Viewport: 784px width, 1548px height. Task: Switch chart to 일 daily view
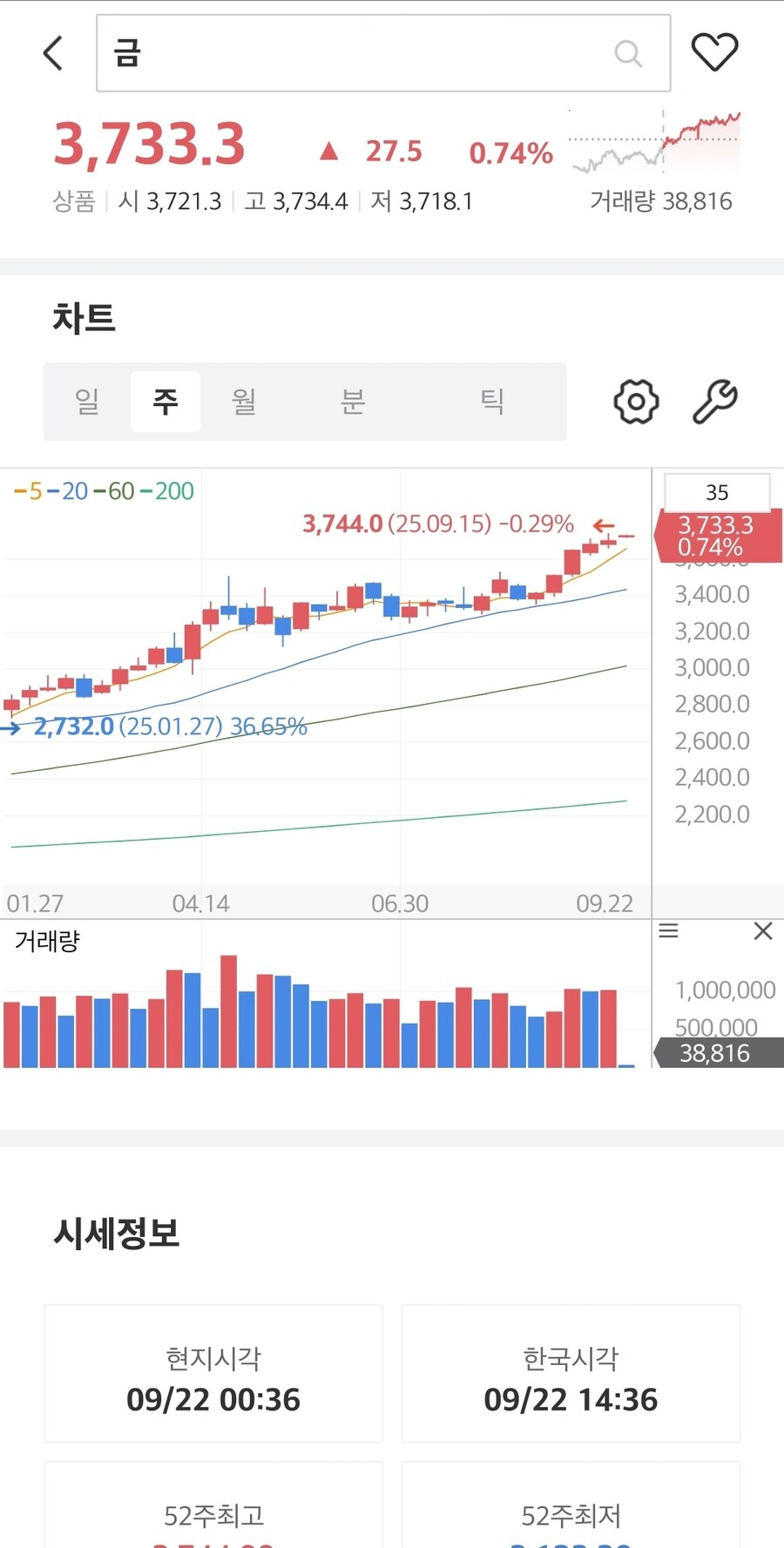(x=86, y=402)
